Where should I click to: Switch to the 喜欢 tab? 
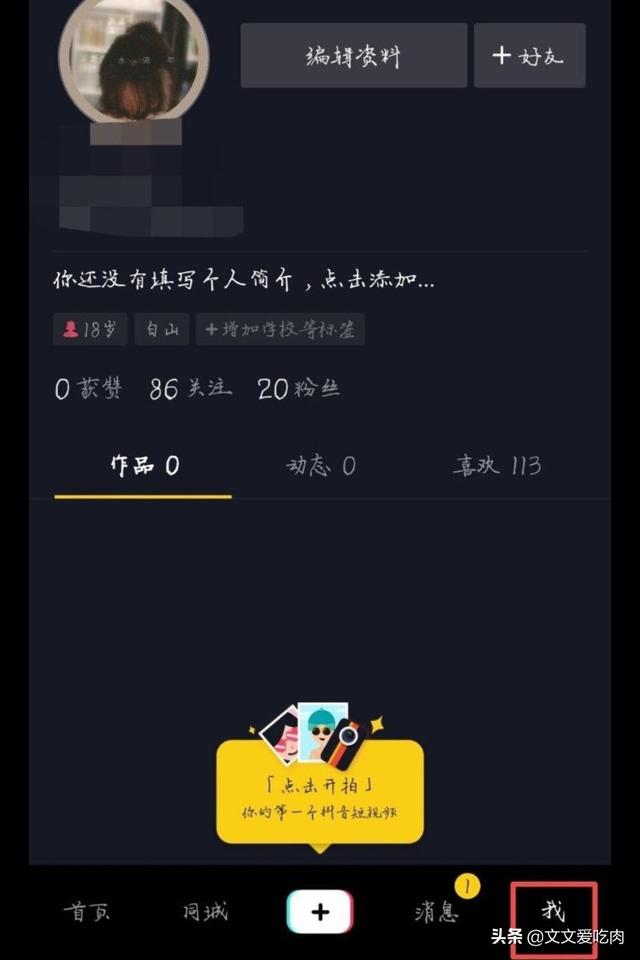click(x=497, y=466)
